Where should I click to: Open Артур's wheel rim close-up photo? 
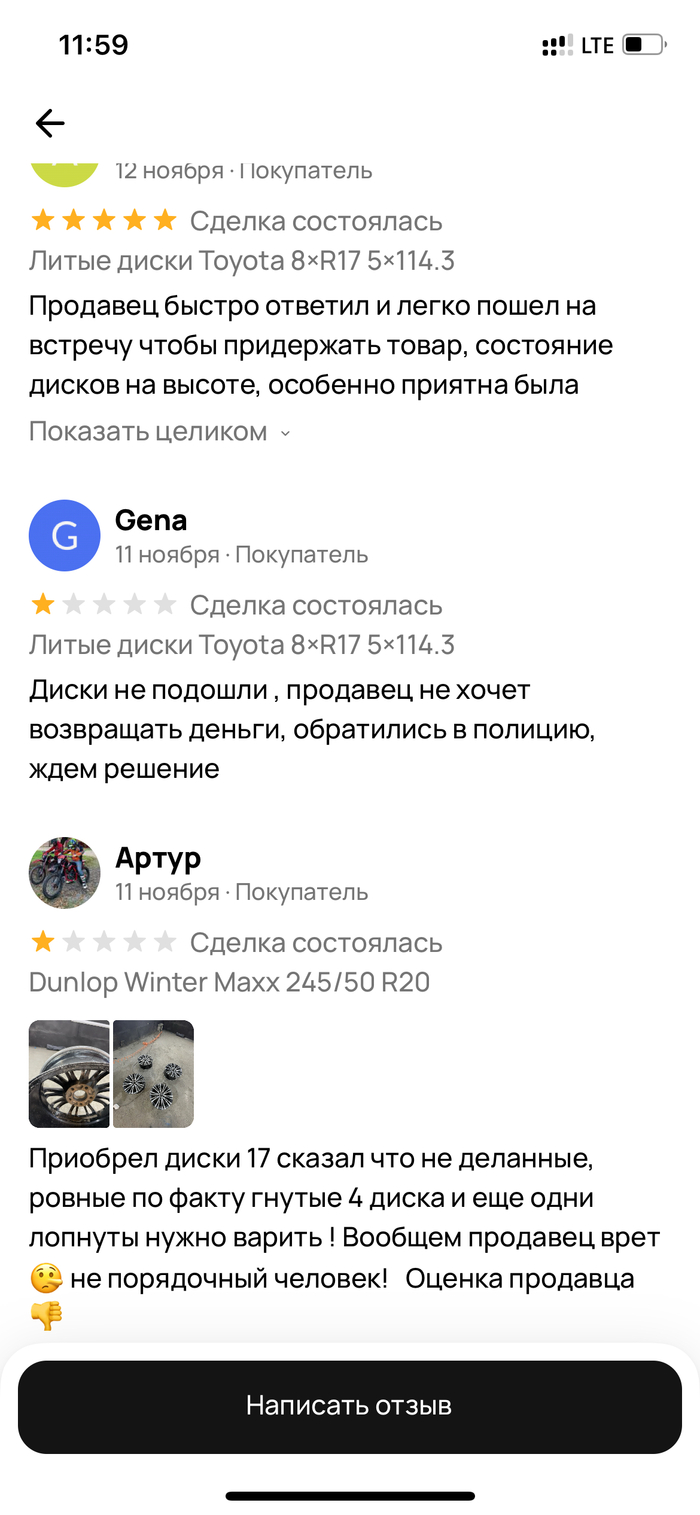[69, 1073]
